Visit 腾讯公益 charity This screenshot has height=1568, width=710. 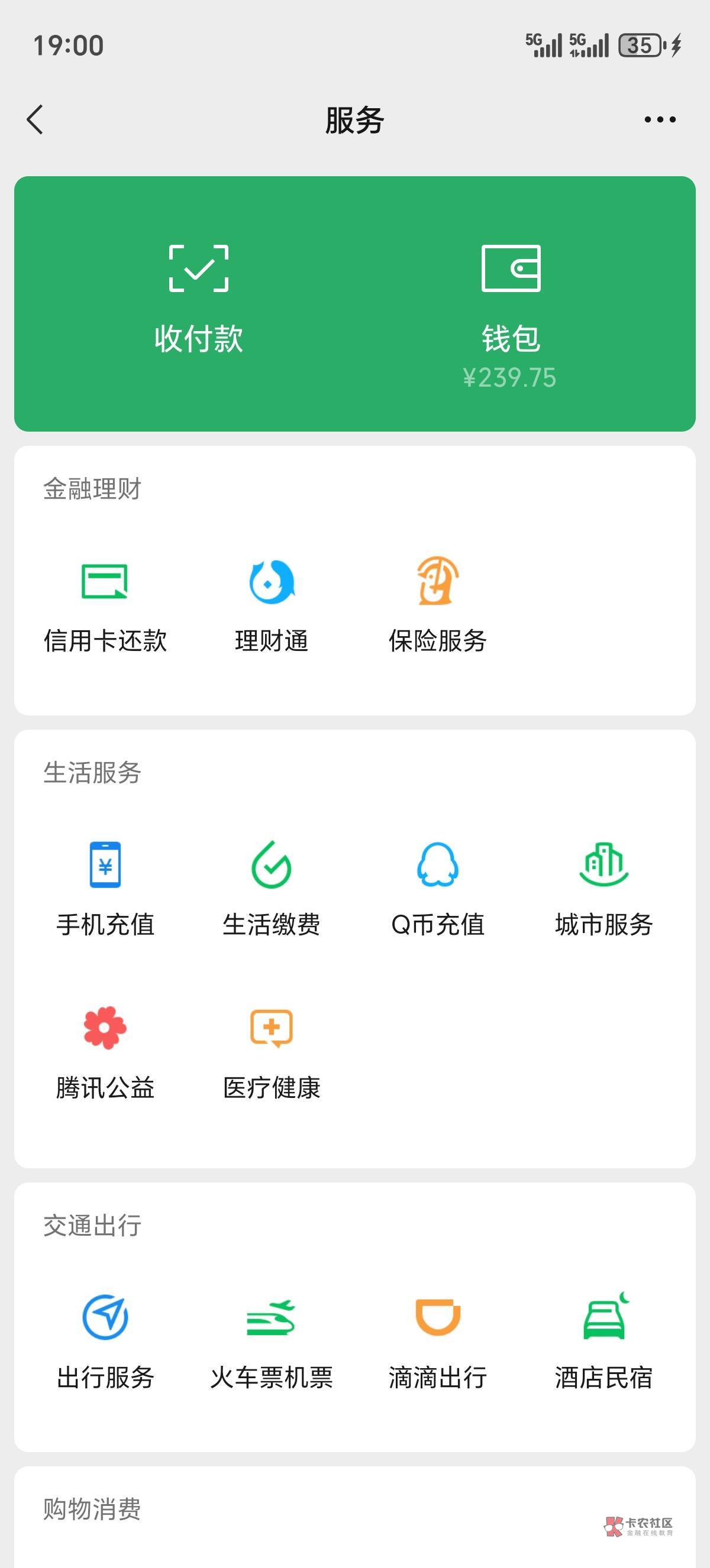(x=105, y=1052)
